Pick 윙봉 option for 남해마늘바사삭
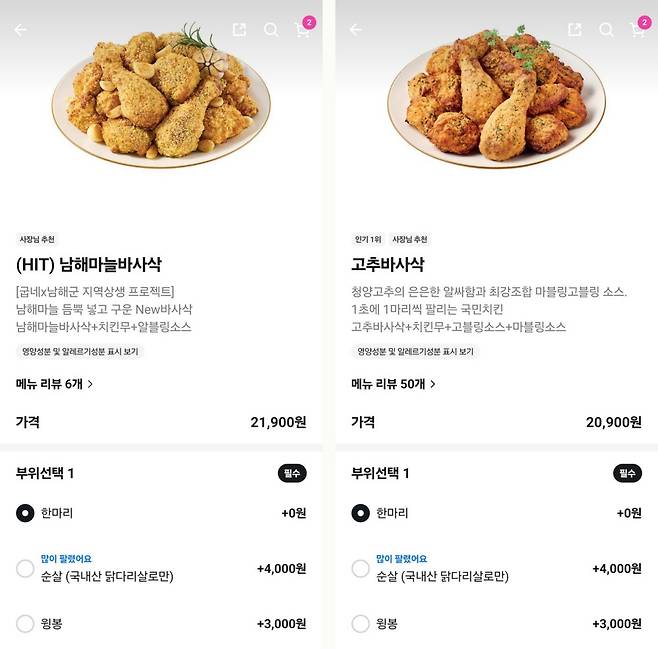Viewport: 658px width, 649px height. (x=26, y=624)
